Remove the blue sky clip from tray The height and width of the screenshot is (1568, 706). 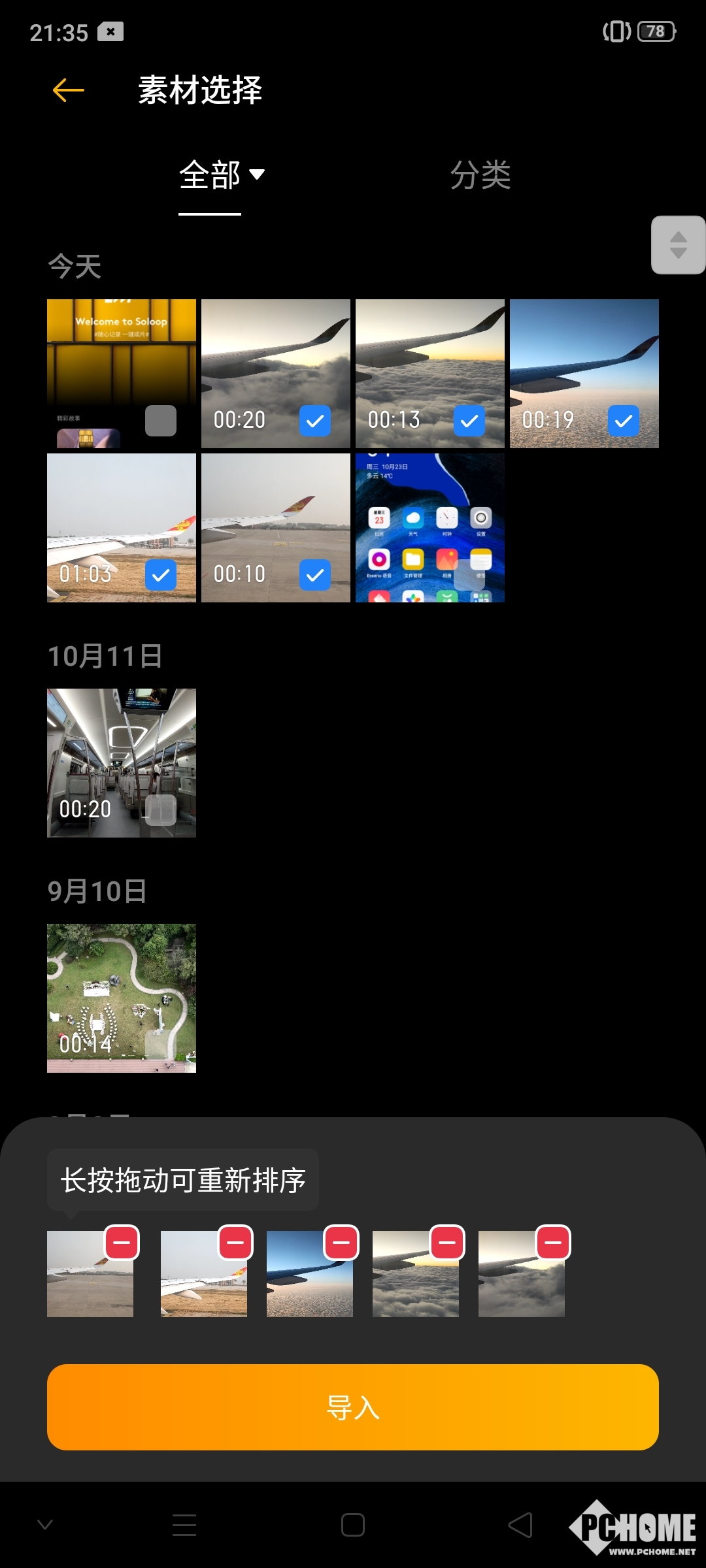pos(342,1243)
